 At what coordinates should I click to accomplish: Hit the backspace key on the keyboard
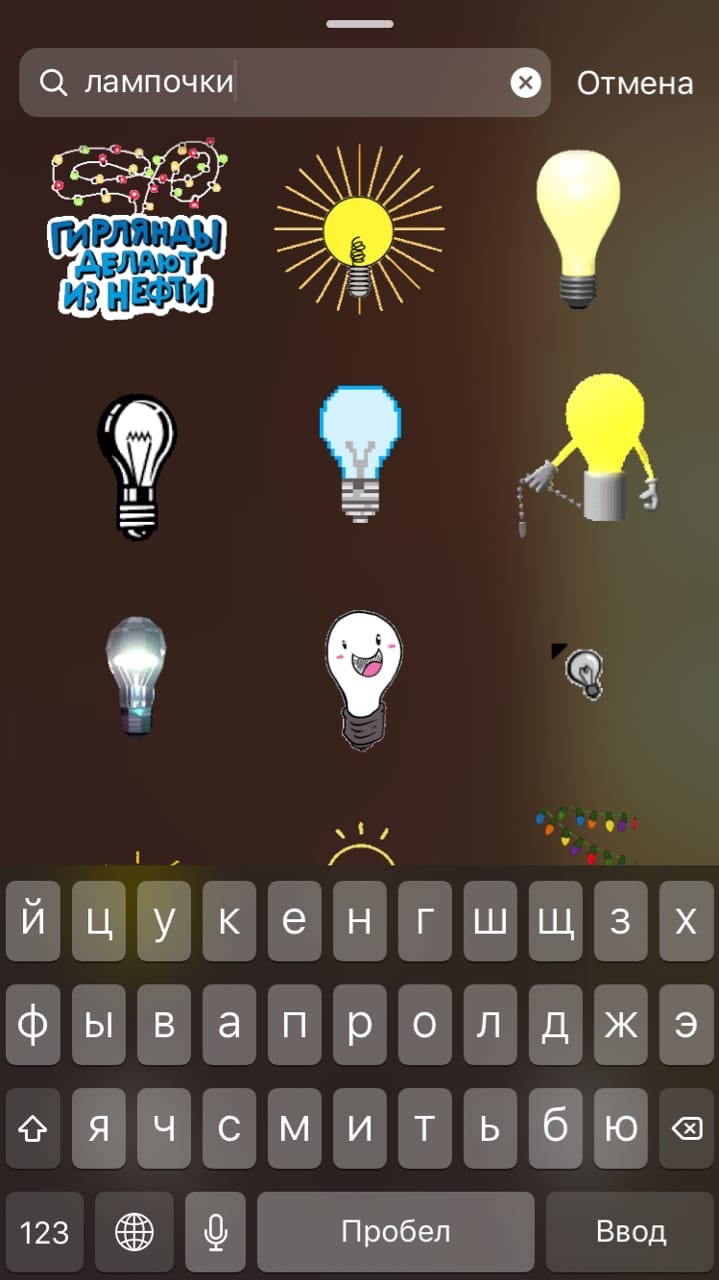(x=686, y=1129)
